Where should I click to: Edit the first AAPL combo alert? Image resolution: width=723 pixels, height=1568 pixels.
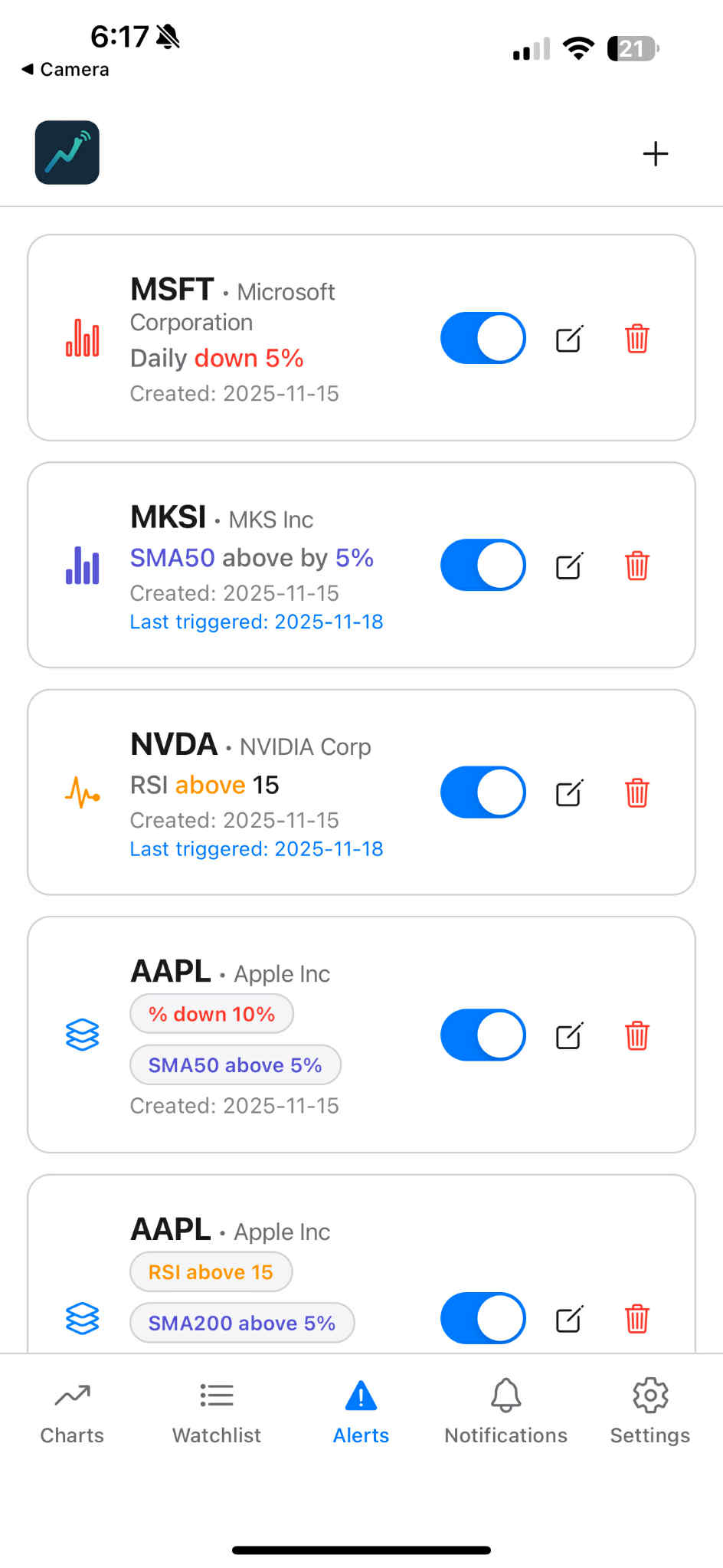(568, 1035)
